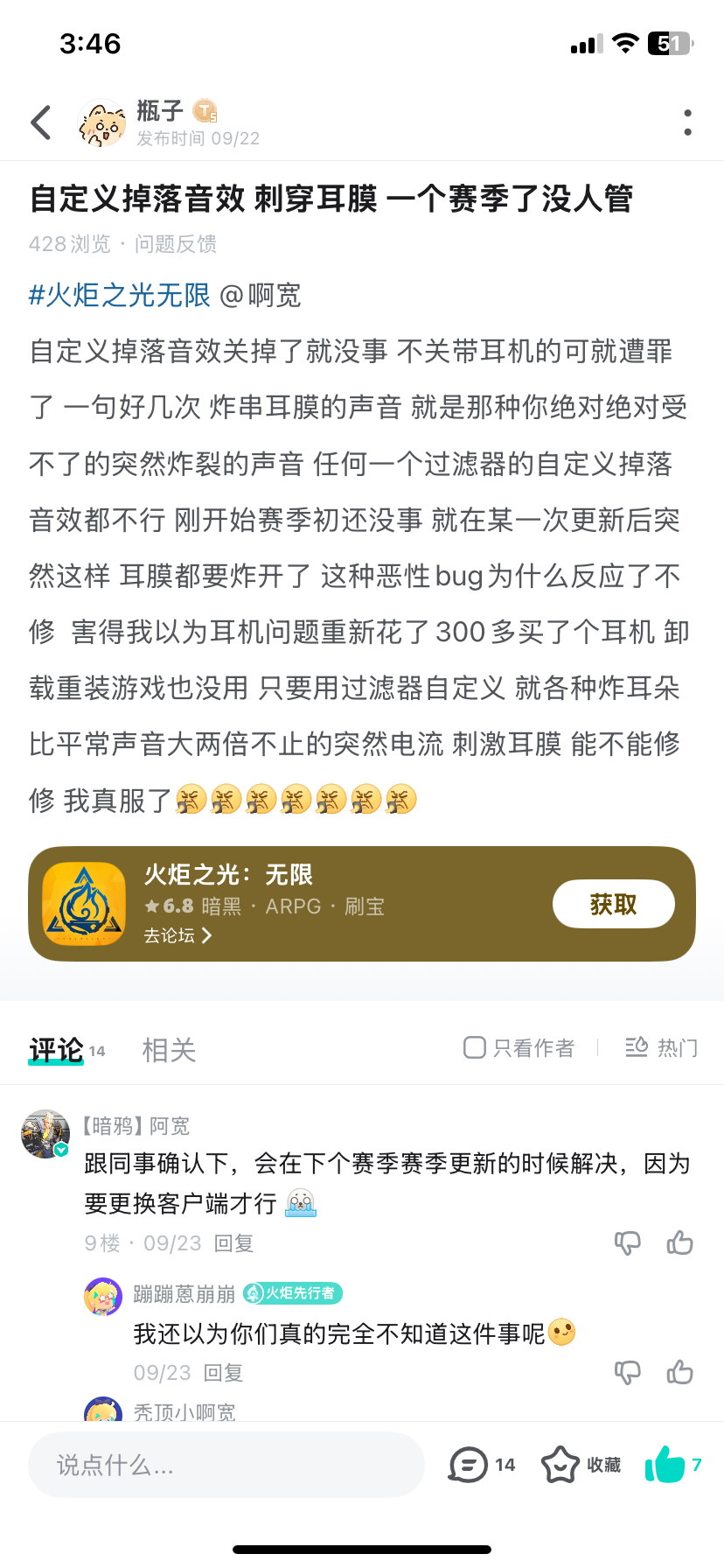724x1568 pixels.
Task: Tap the 获取 button to get the game
Action: point(613,903)
